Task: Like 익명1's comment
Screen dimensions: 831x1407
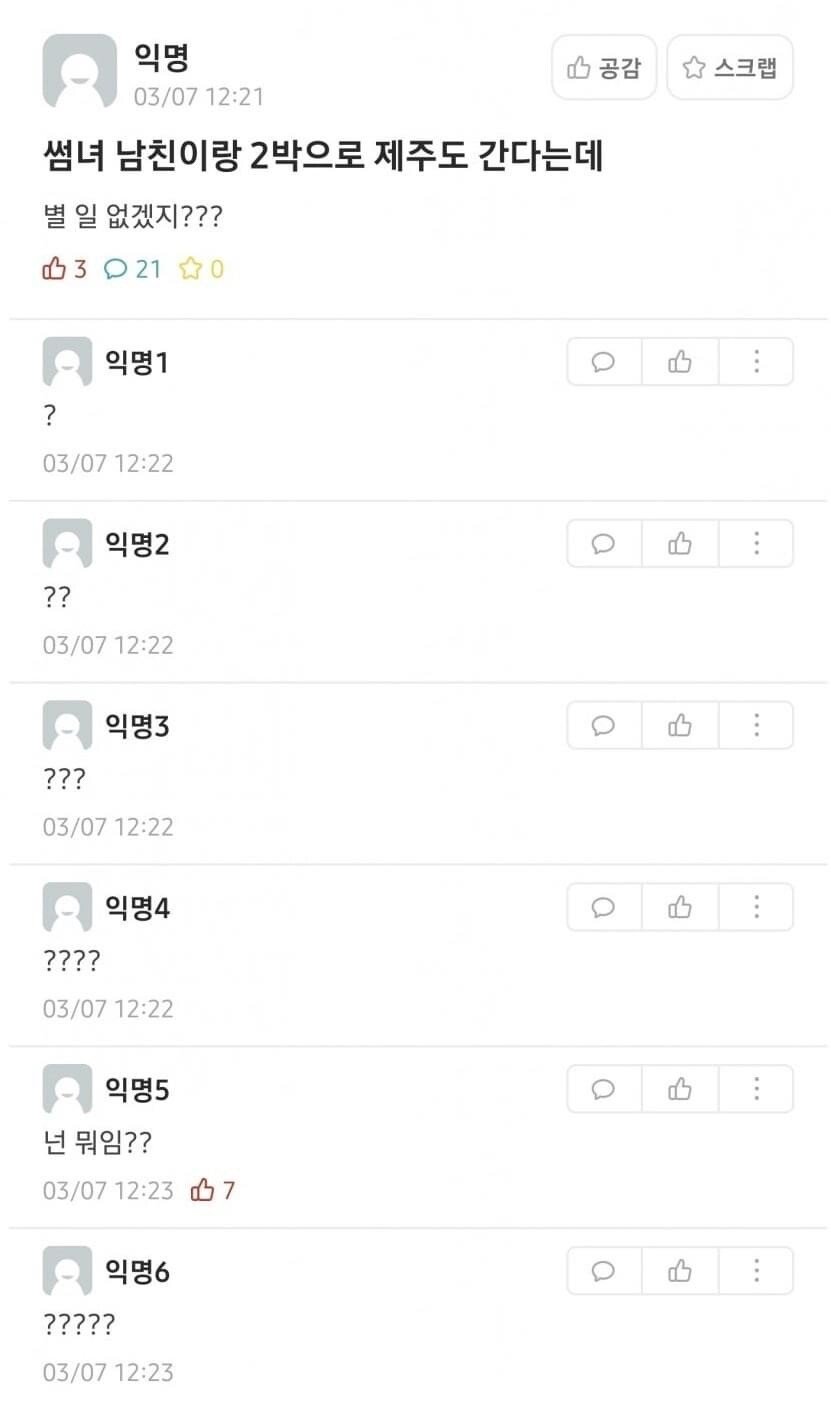Action: tap(680, 361)
